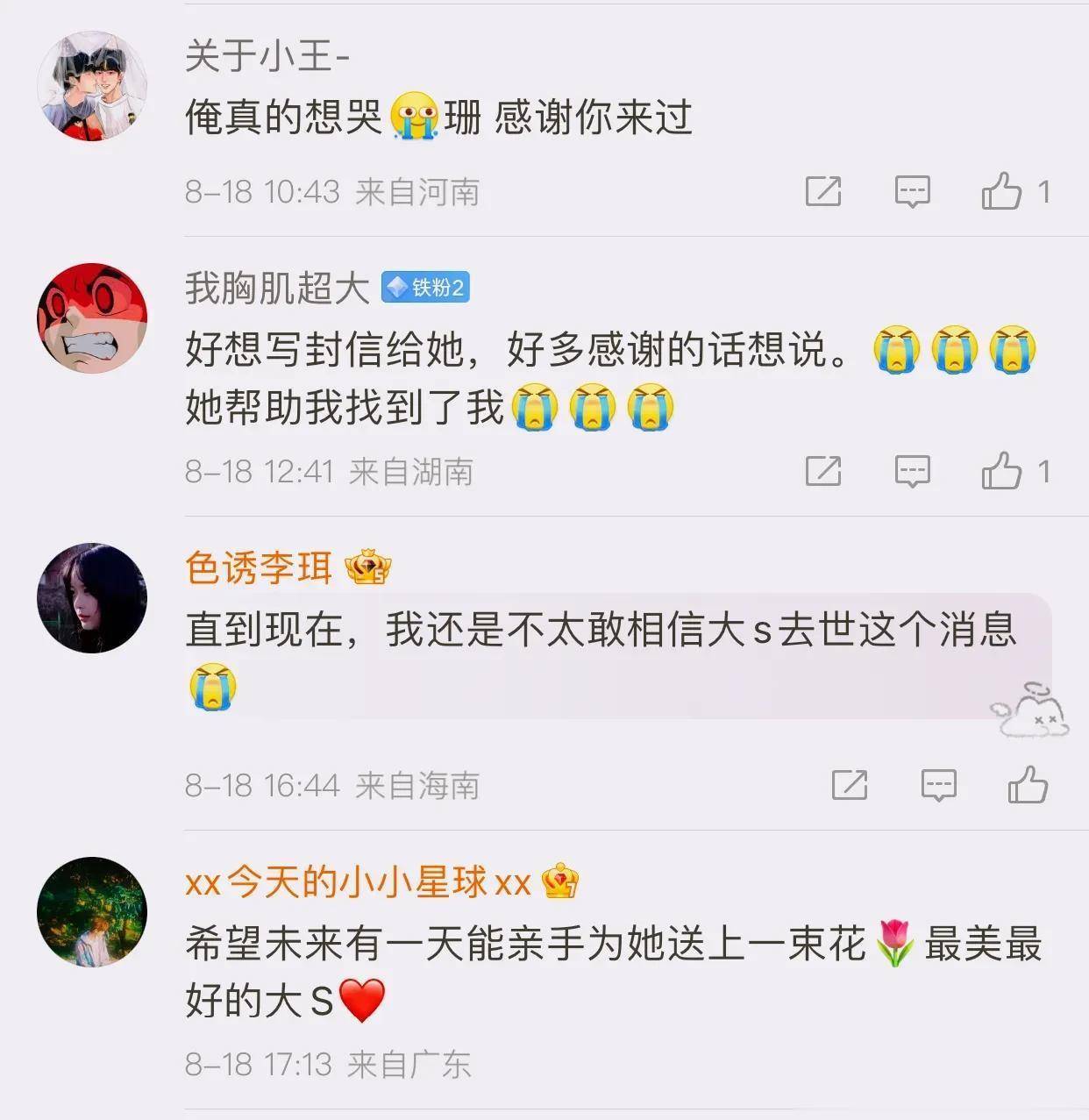
Task: Open username xx今天的小小星球xx profile
Action: coord(358,881)
